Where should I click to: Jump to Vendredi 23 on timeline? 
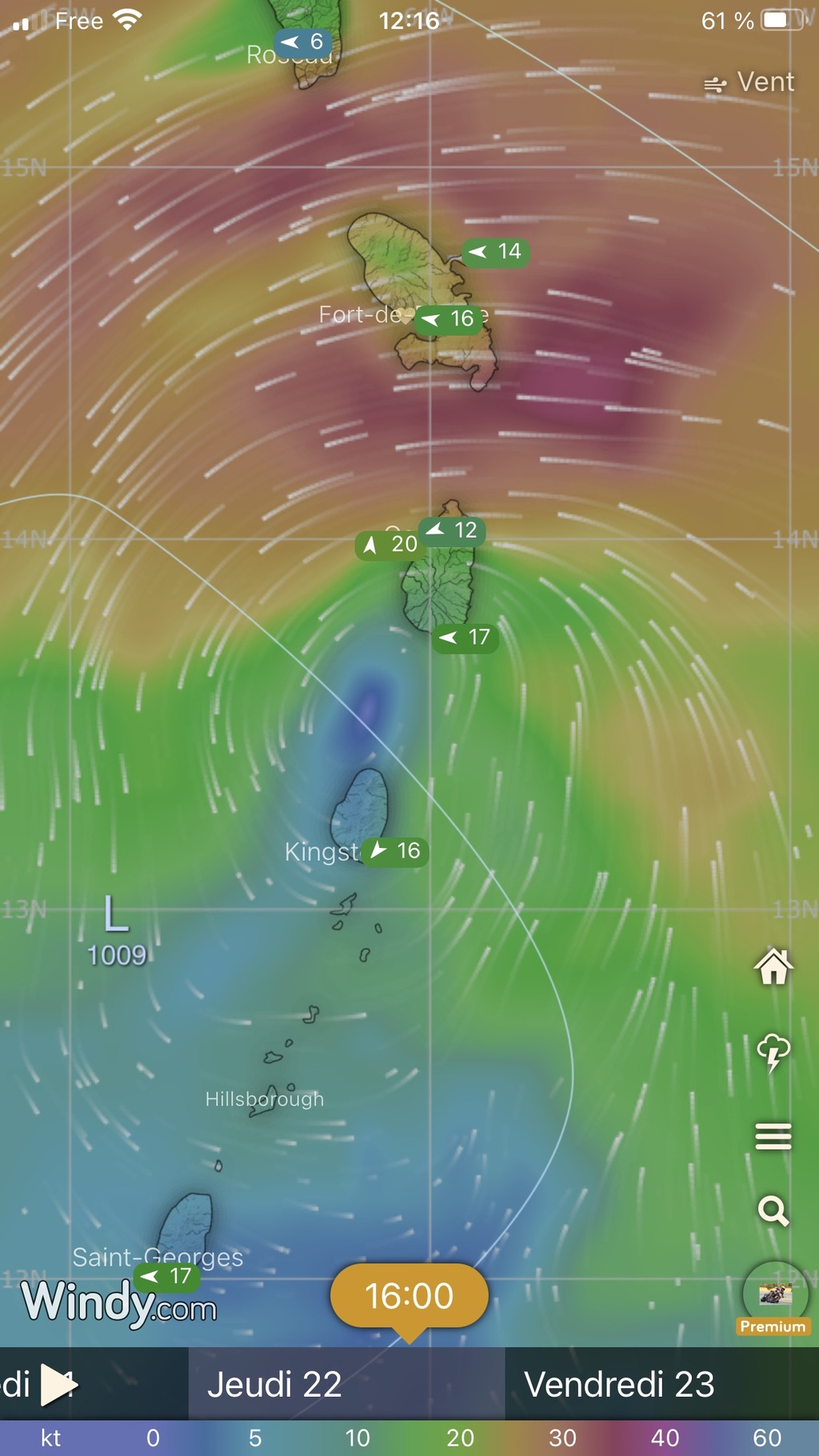pyautogui.click(x=619, y=1384)
